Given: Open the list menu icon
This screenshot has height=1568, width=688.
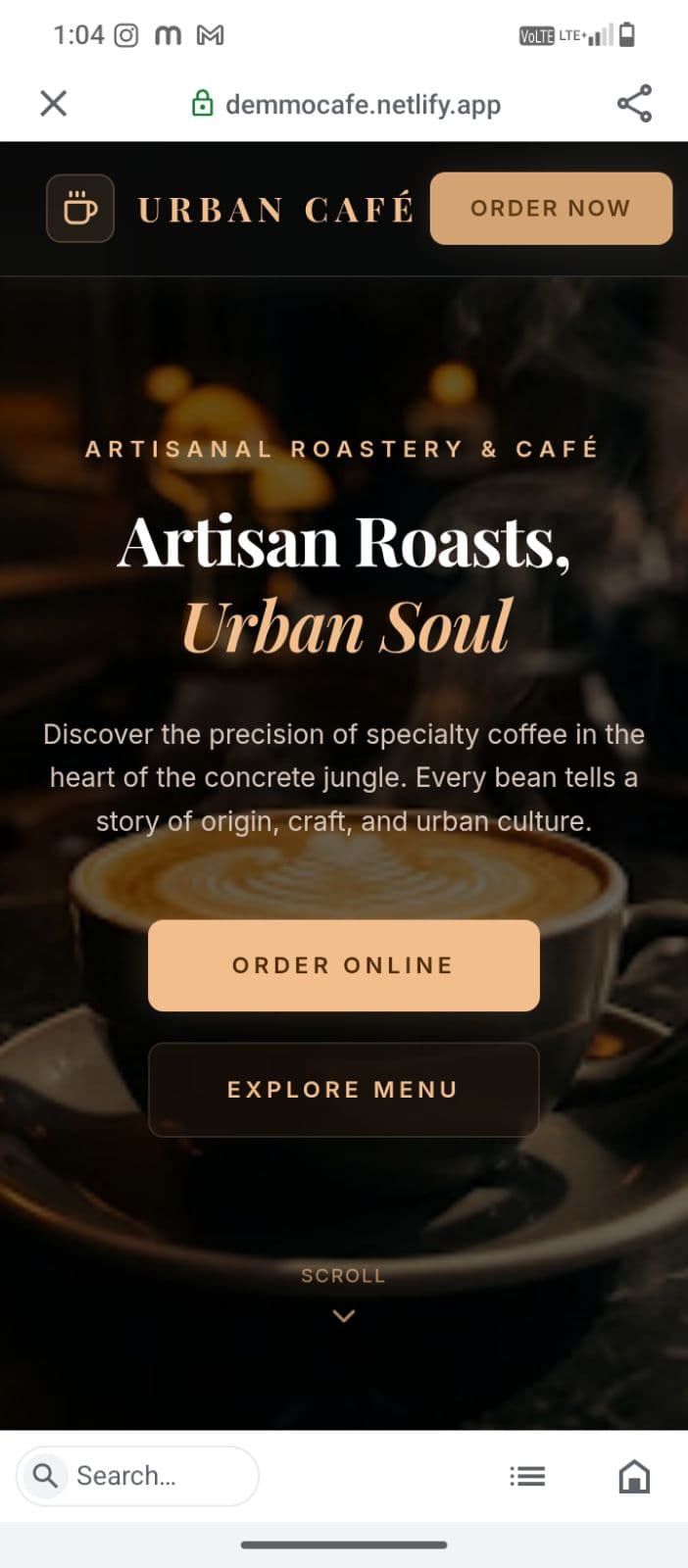Looking at the screenshot, I should [x=527, y=1476].
